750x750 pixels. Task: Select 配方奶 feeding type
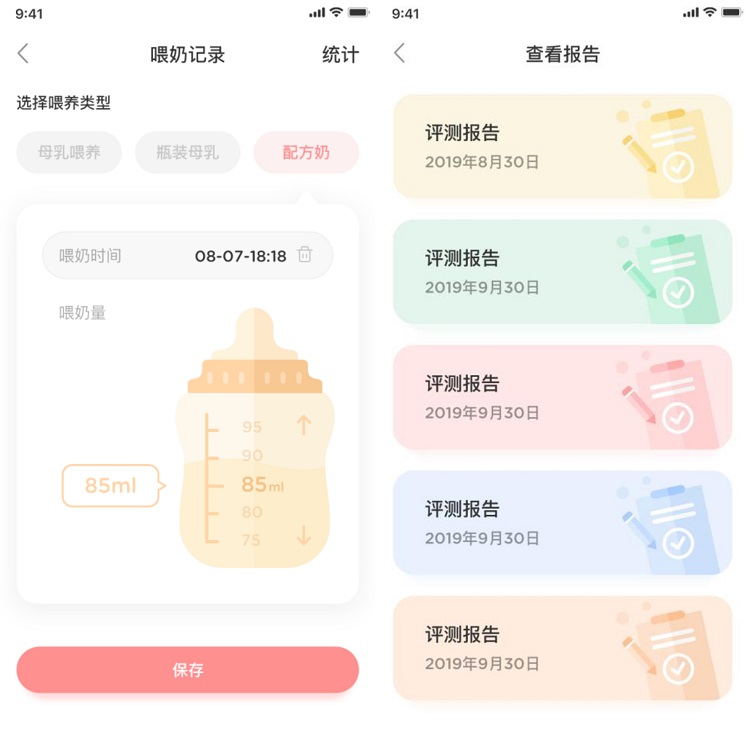click(306, 153)
